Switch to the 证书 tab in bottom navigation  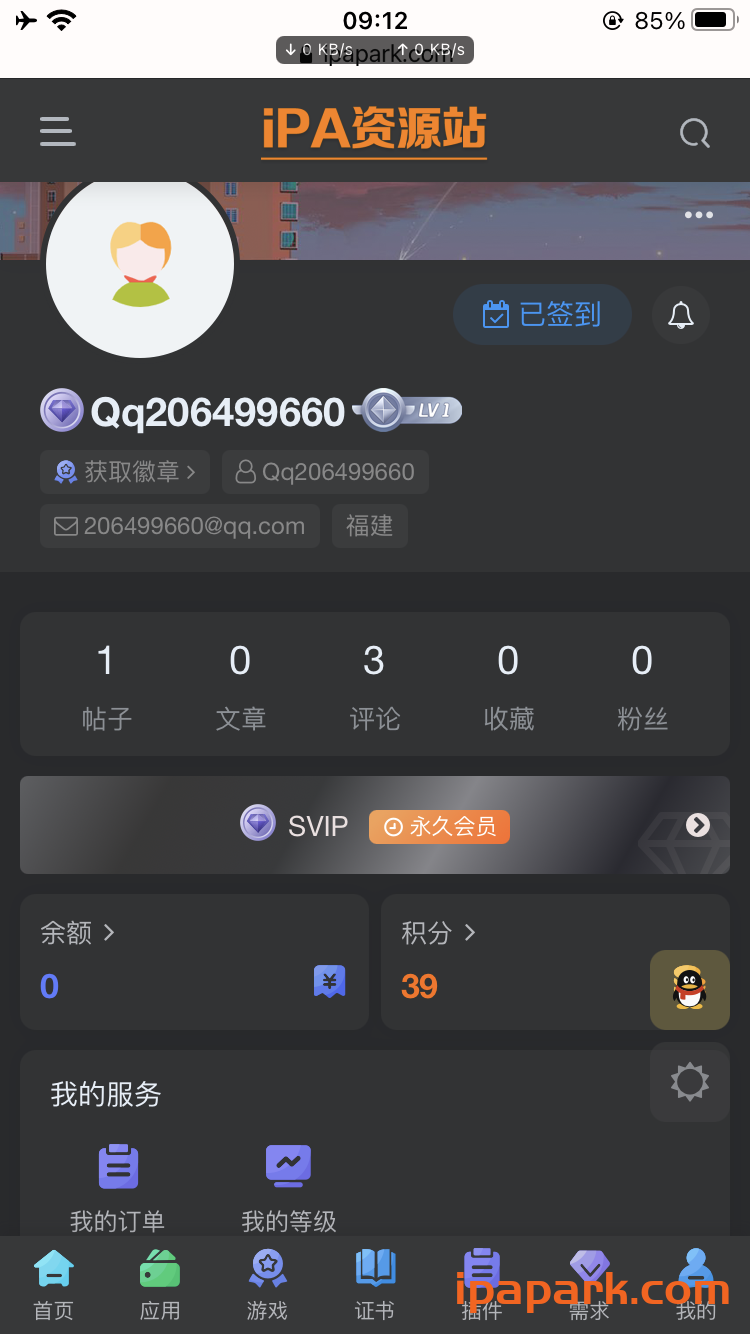pos(374,1285)
